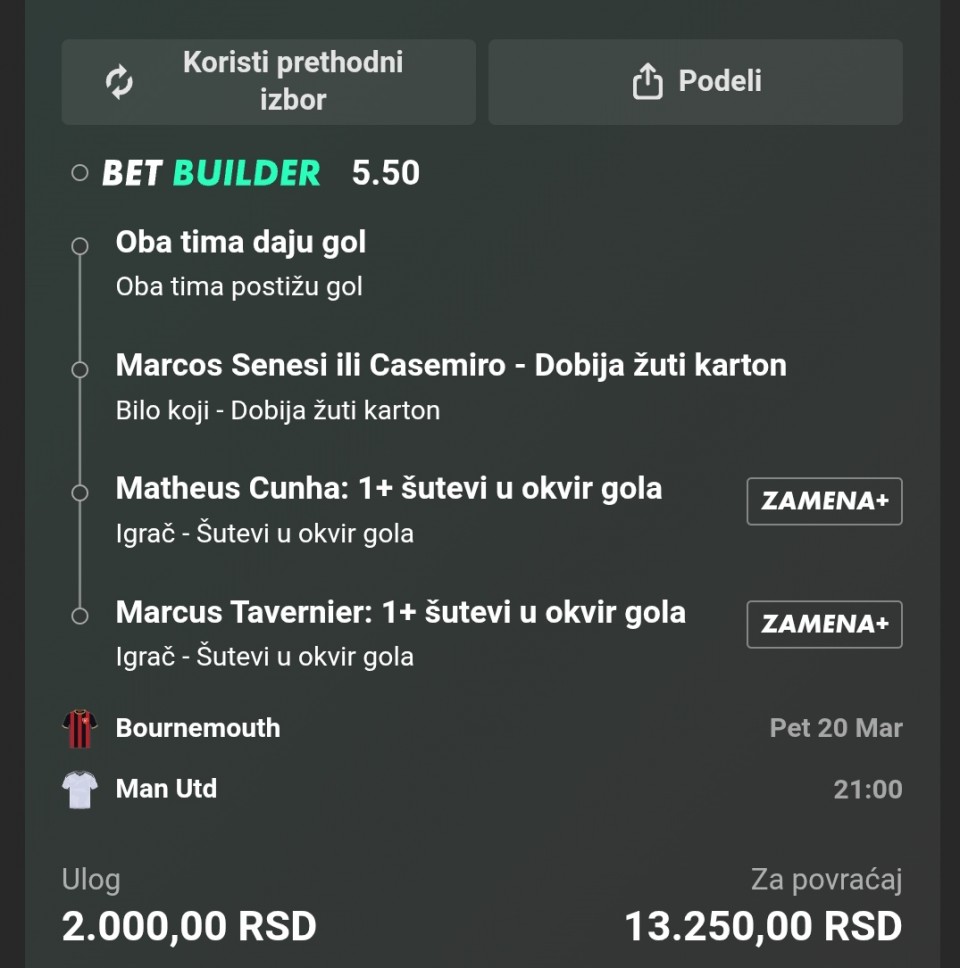Tap ZAMENA+ next to Matheus Cunha

point(824,501)
